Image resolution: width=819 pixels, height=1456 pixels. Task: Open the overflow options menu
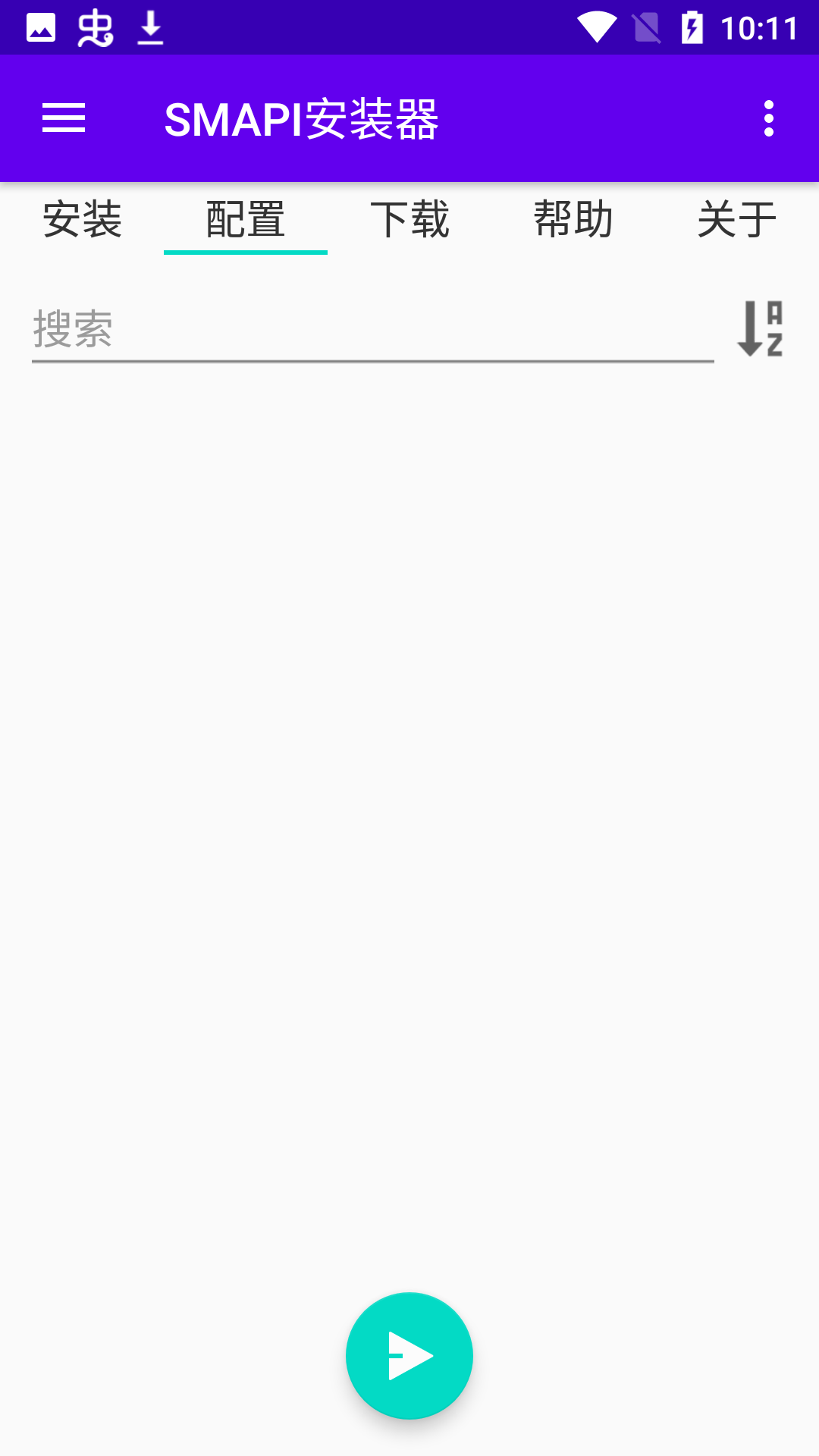pyautogui.click(x=768, y=119)
